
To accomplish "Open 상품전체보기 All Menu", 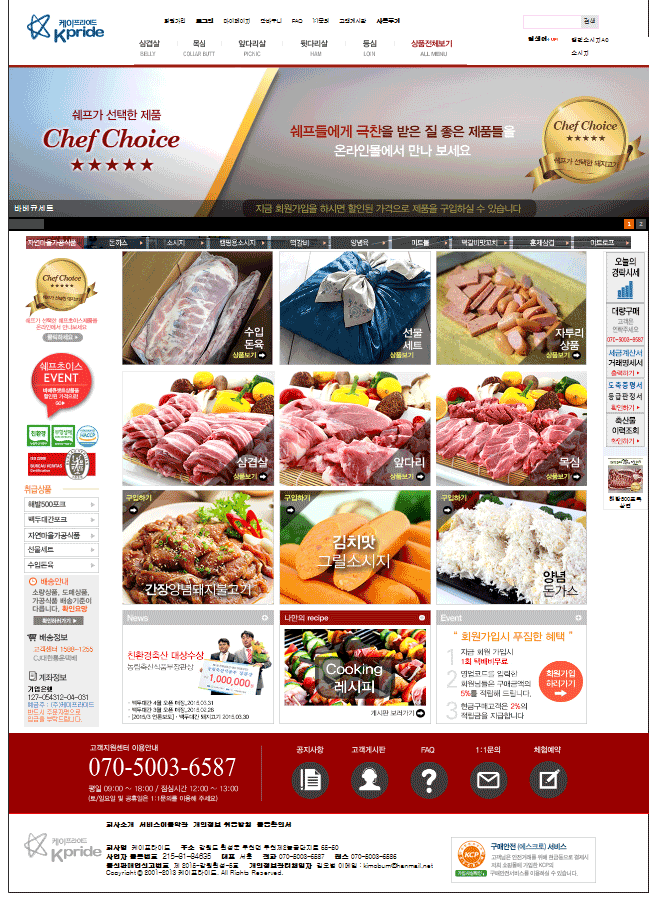I will click(x=431, y=46).
